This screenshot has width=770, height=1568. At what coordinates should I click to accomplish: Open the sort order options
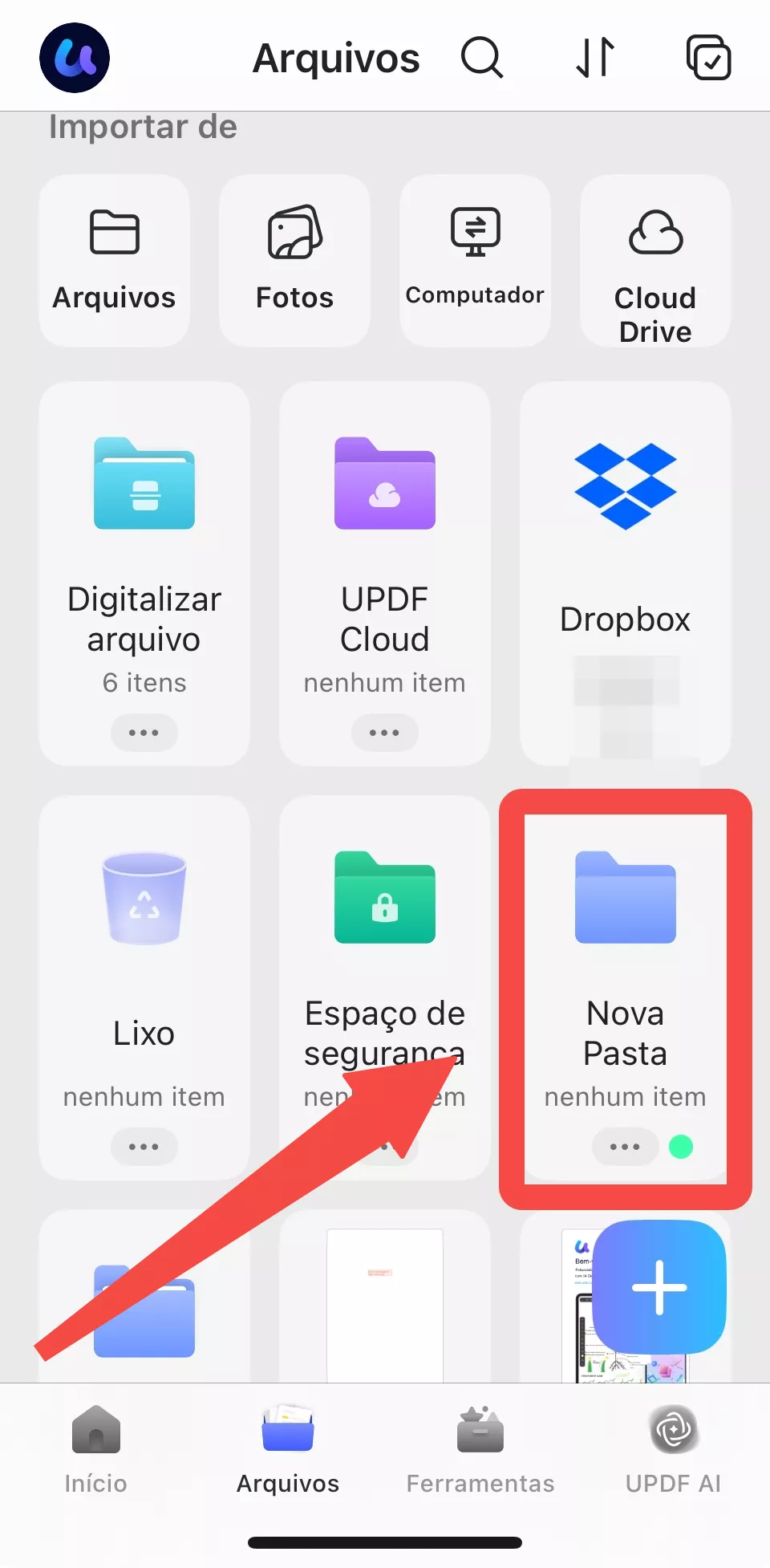(595, 58)
